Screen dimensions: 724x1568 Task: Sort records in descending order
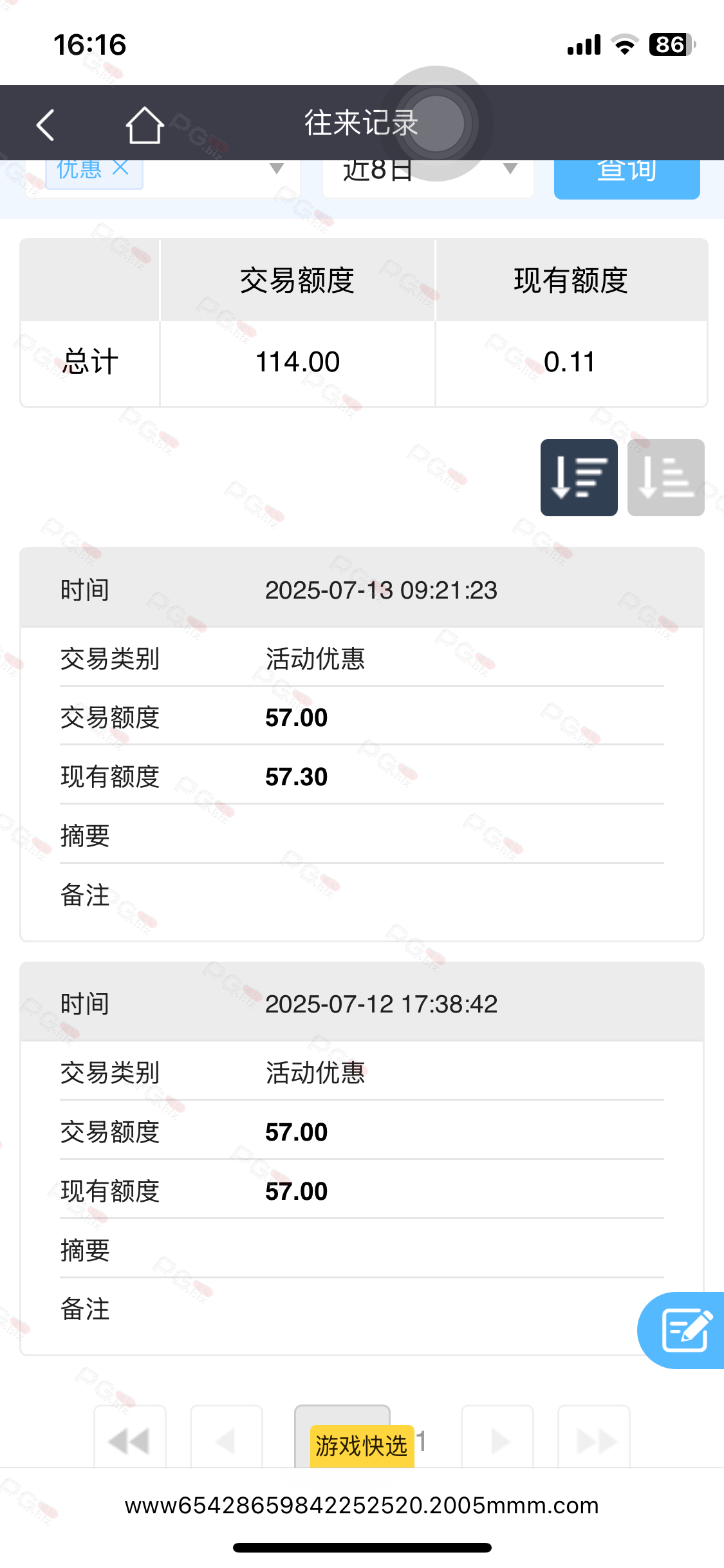[x=579, y=478]
